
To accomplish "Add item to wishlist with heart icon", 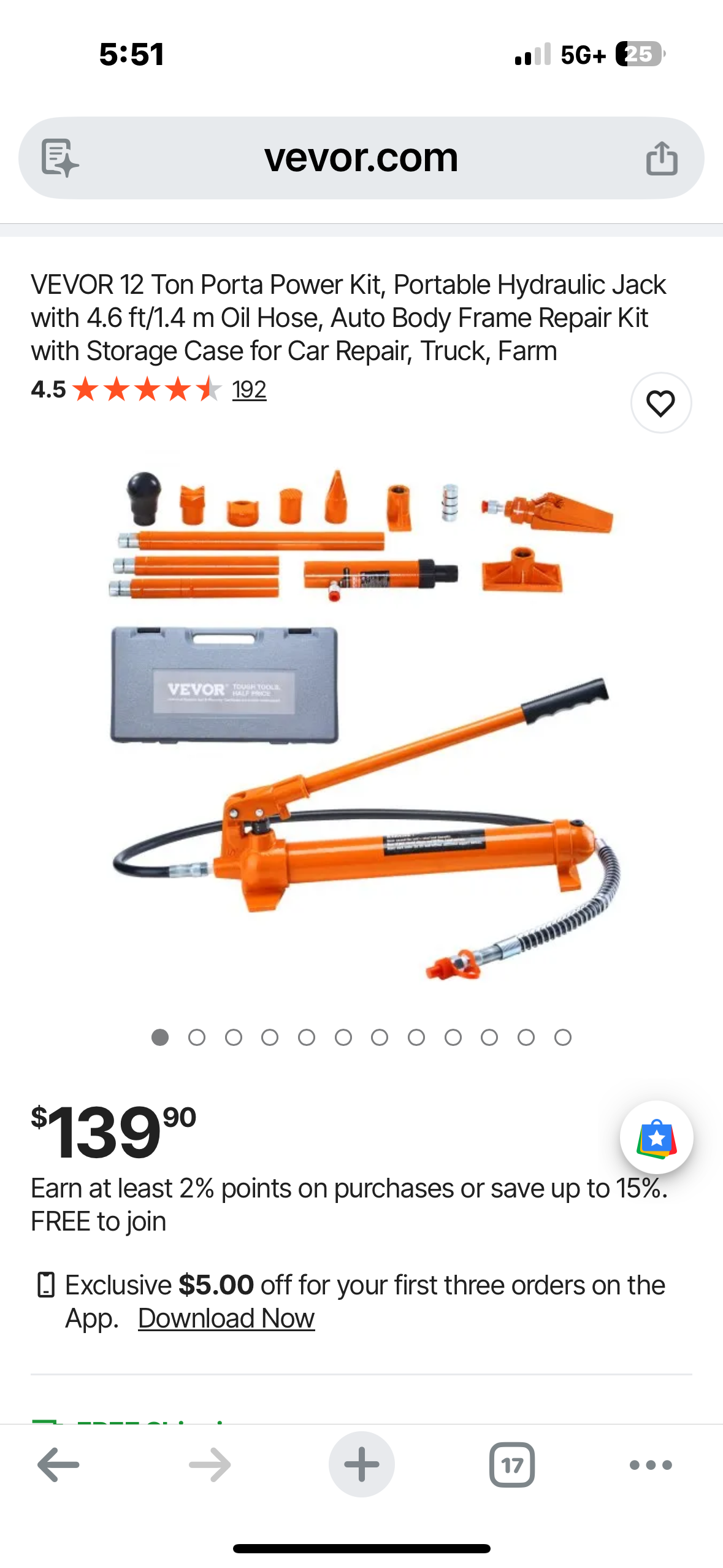I will pos(660,402).
